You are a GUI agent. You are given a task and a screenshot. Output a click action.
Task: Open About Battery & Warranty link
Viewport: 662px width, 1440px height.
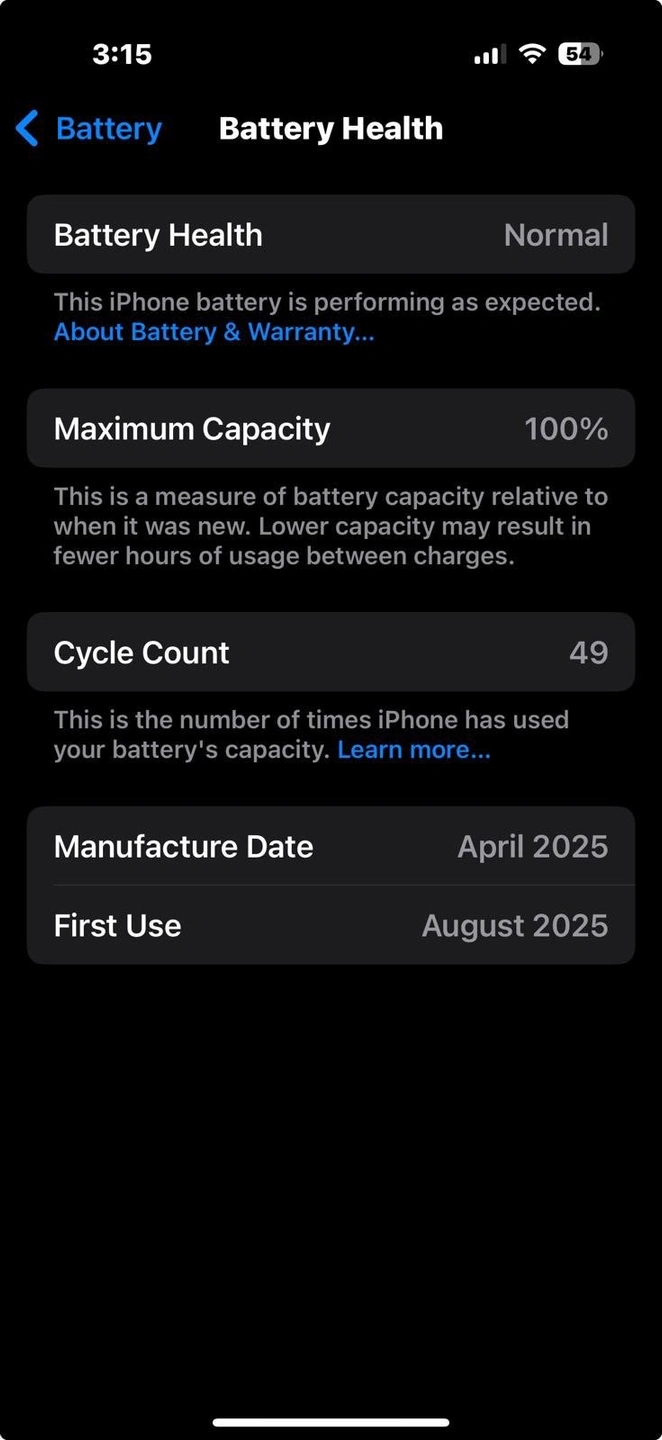[x=214, y=332]
